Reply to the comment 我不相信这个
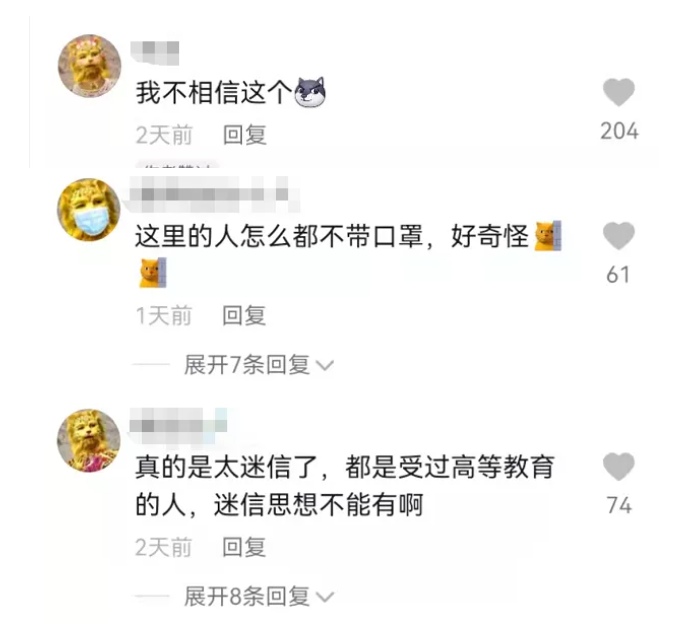Viewport: 687px width, 623px height. (244, 135)
